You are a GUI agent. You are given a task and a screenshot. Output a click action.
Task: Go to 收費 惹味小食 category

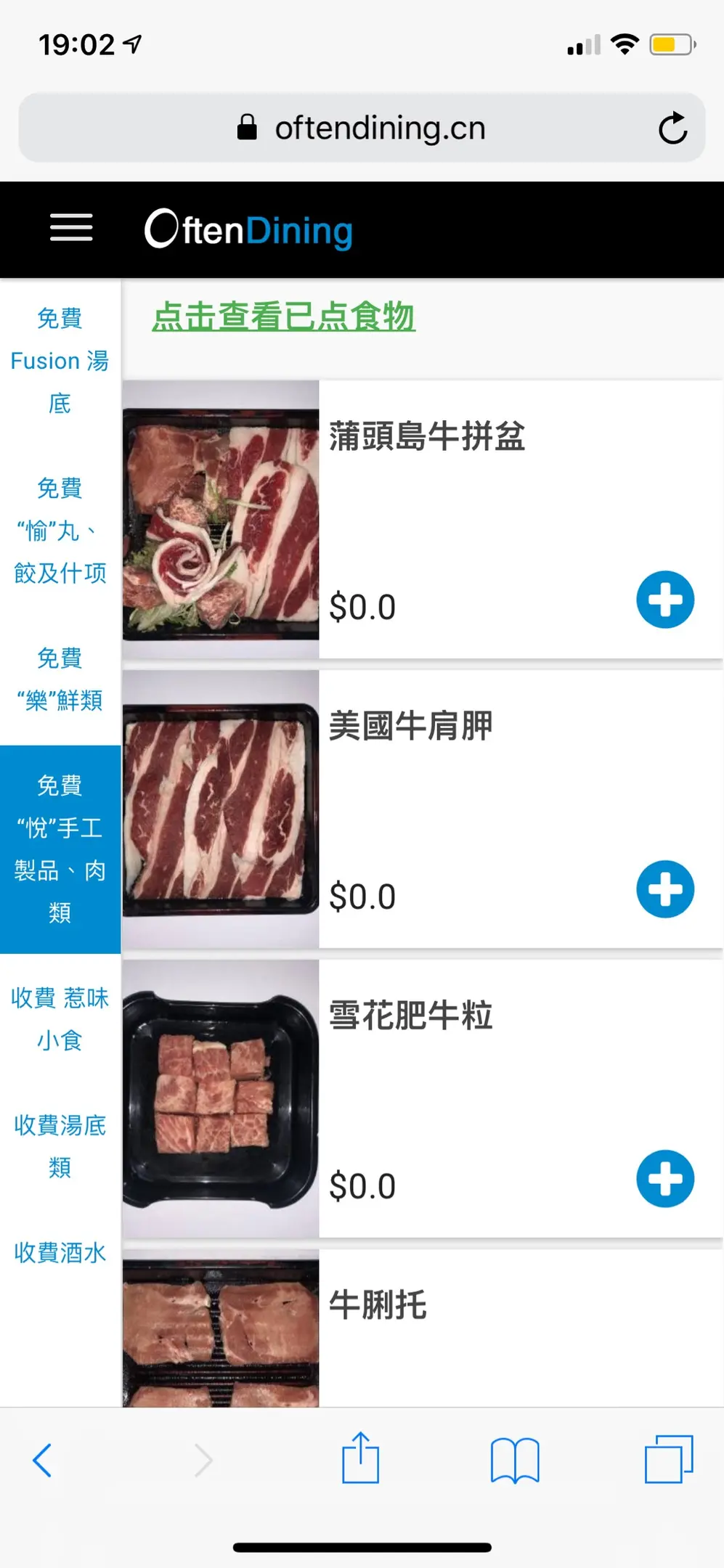pos(60,1018)
